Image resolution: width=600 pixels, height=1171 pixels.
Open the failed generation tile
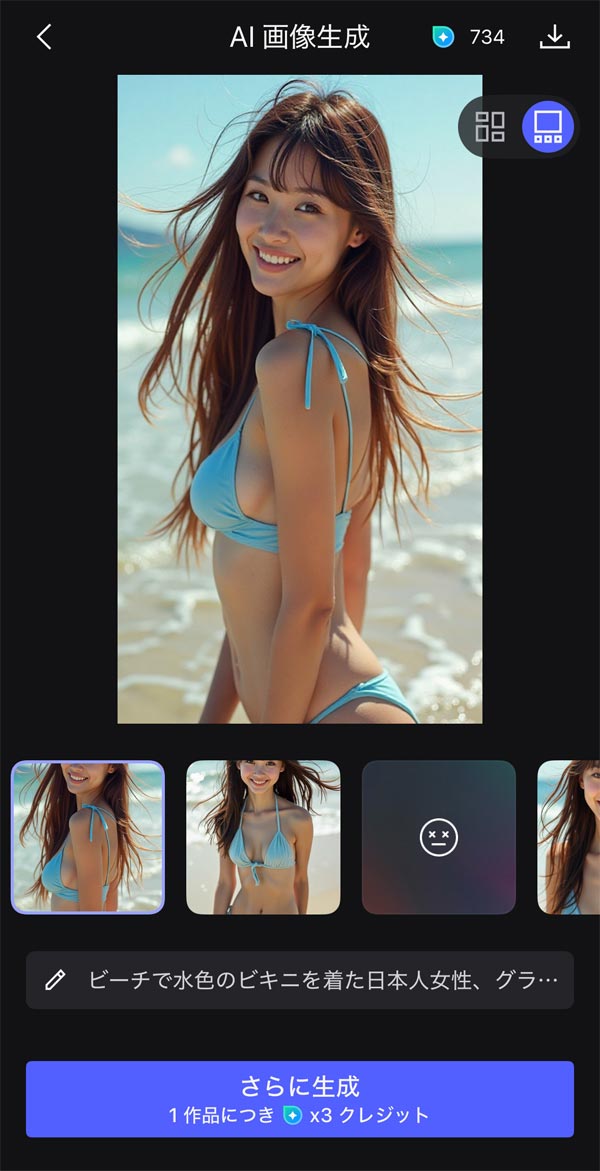pos(438,838)
